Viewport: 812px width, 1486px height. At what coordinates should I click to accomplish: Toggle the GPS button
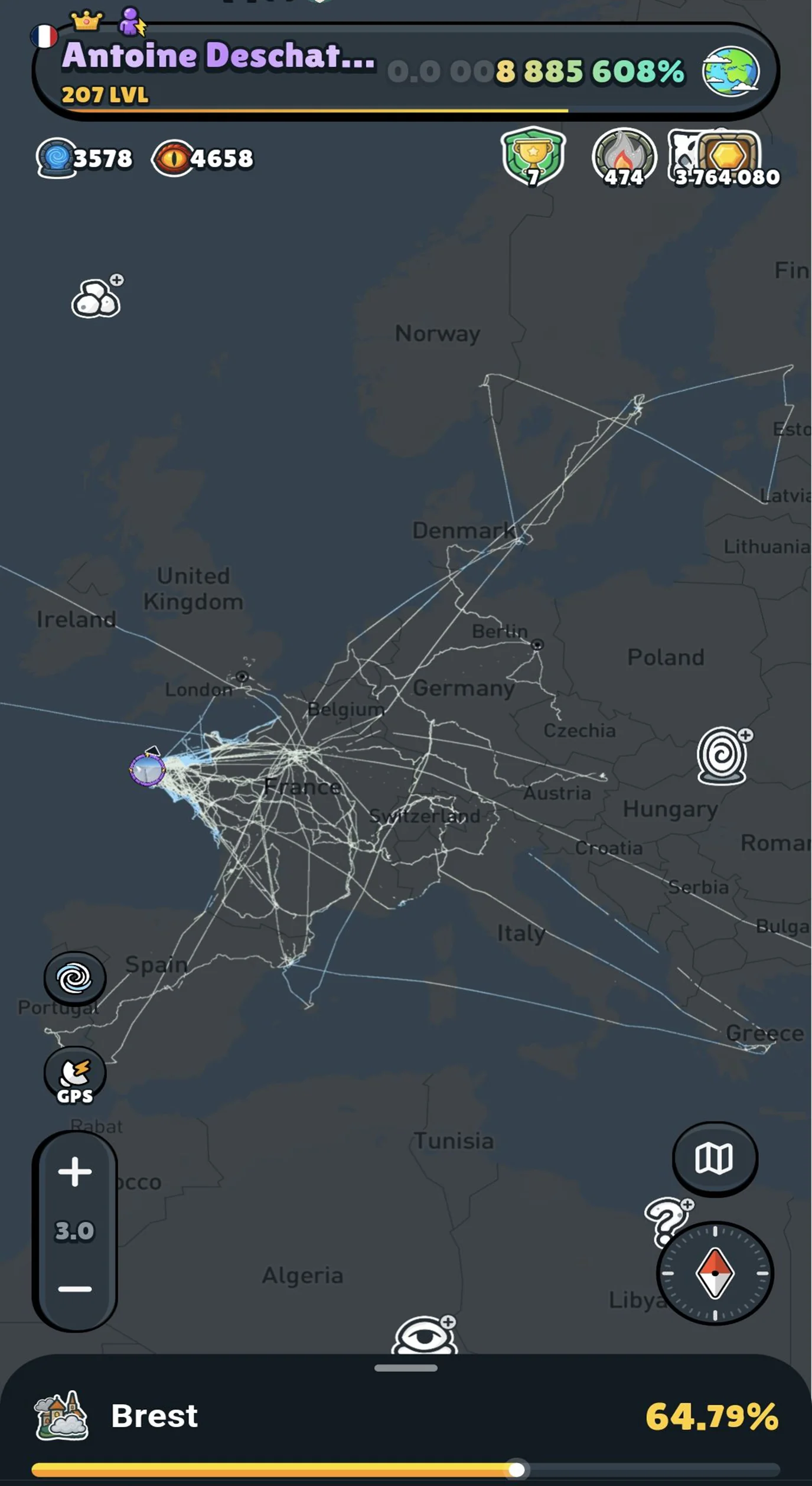point(75,1074)
